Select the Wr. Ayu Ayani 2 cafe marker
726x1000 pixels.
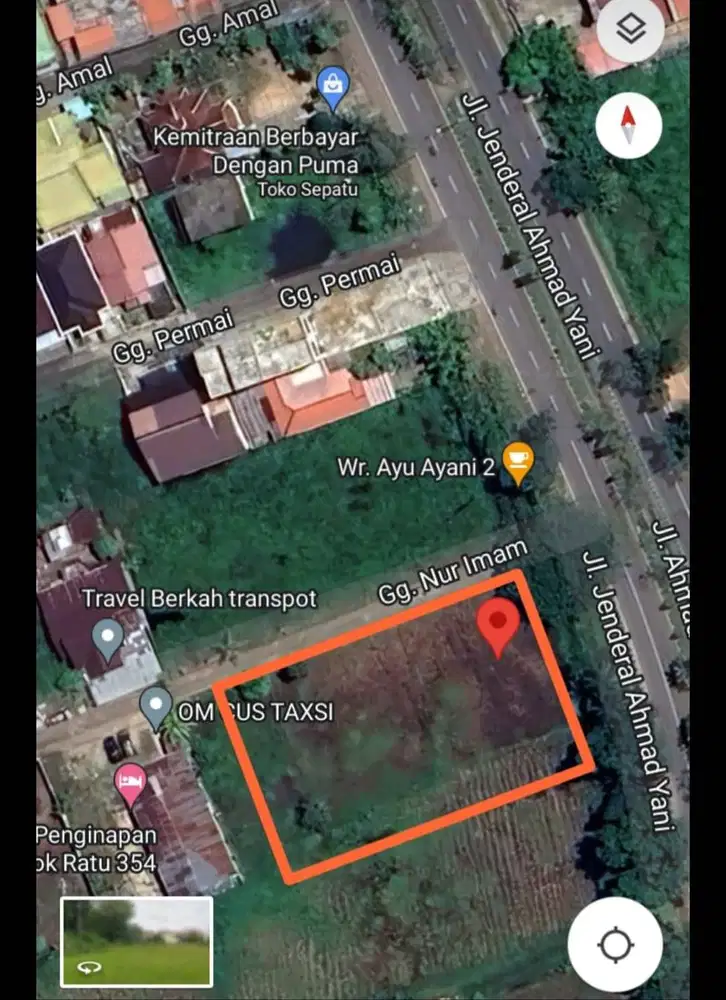coord(518,462)
